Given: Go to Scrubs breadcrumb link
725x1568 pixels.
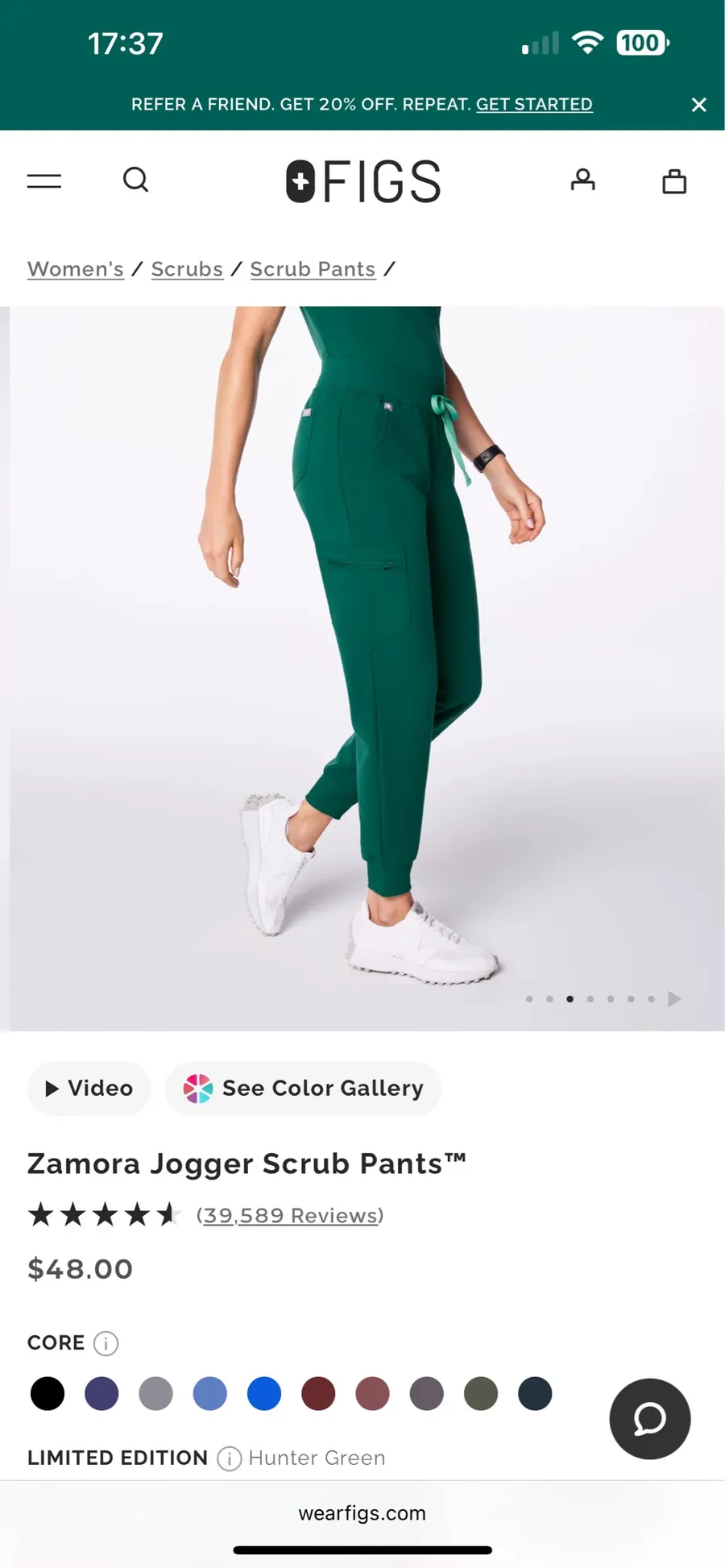Looking at the screenshot, I should [187, 269].
